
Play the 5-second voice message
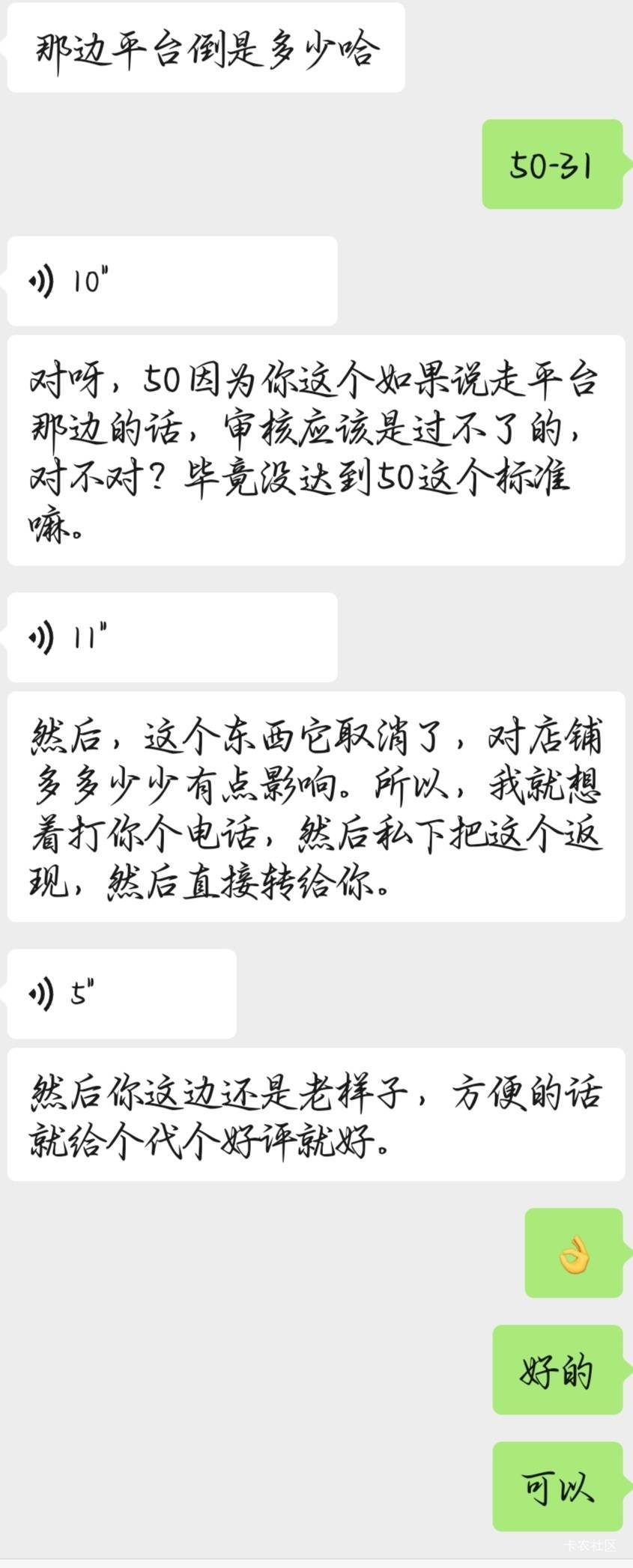coord(122,994)
